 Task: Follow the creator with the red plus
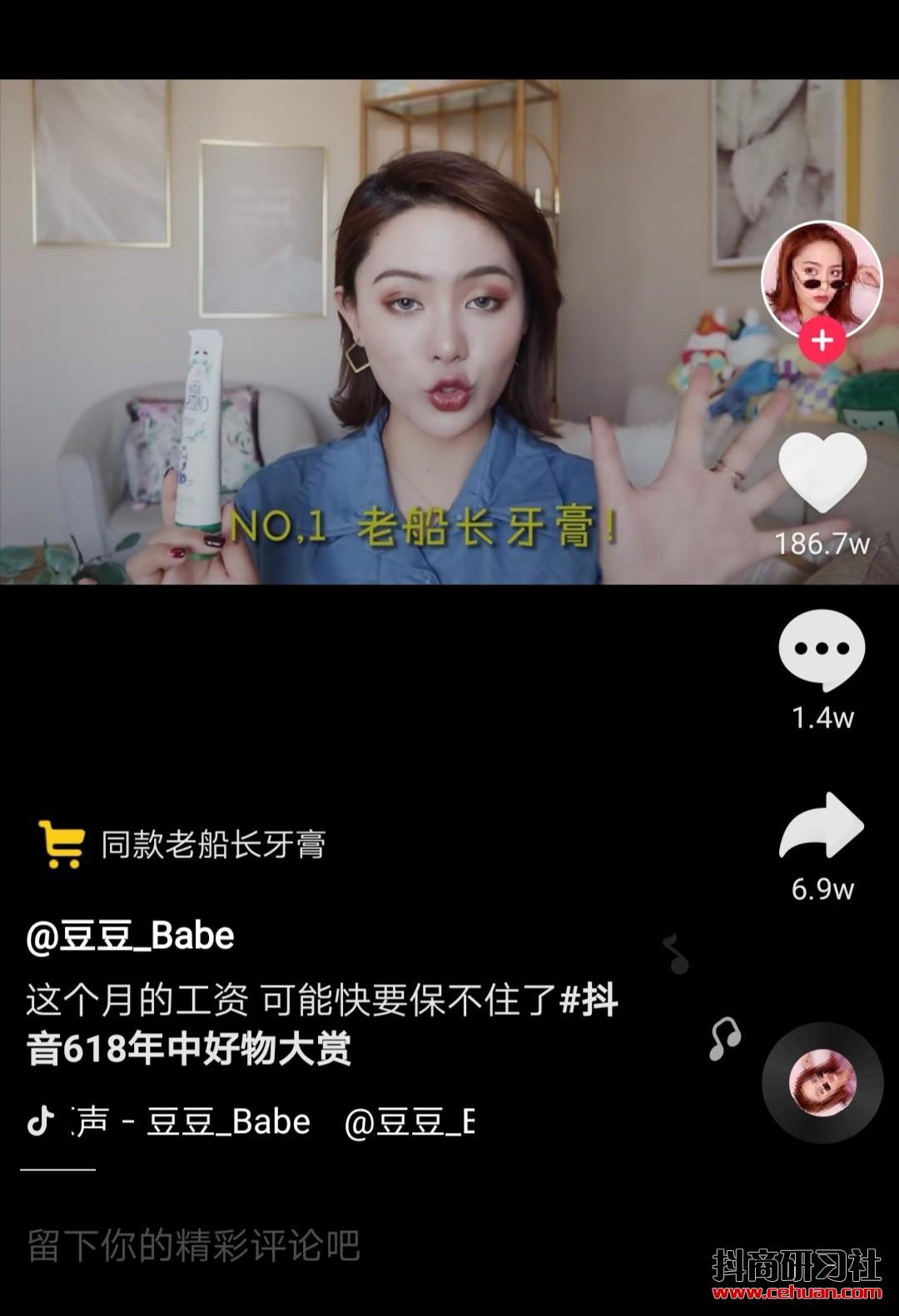pyautogui.click(x=822, y=340)
